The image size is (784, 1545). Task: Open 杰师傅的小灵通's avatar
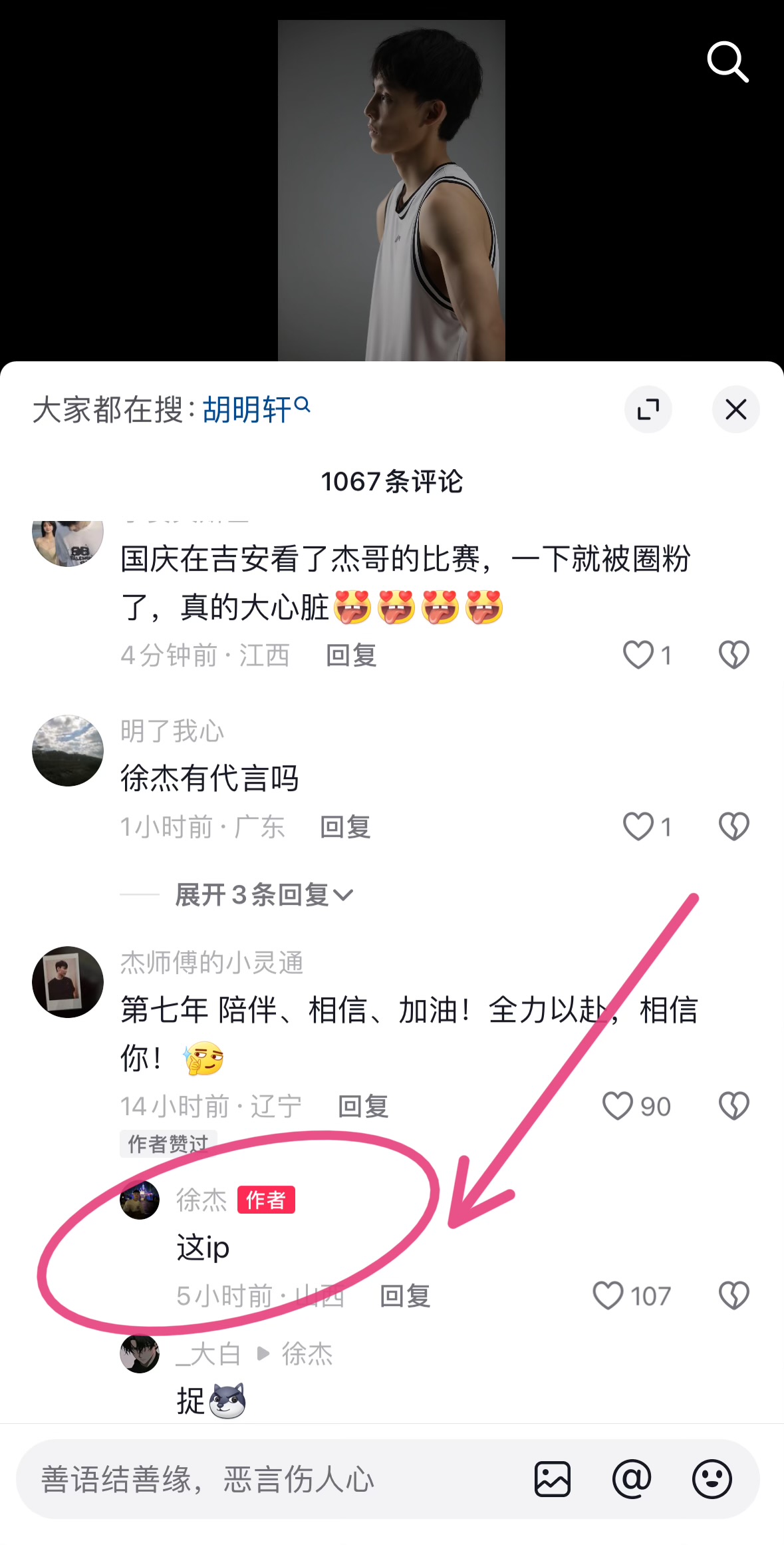coord(68,982)
